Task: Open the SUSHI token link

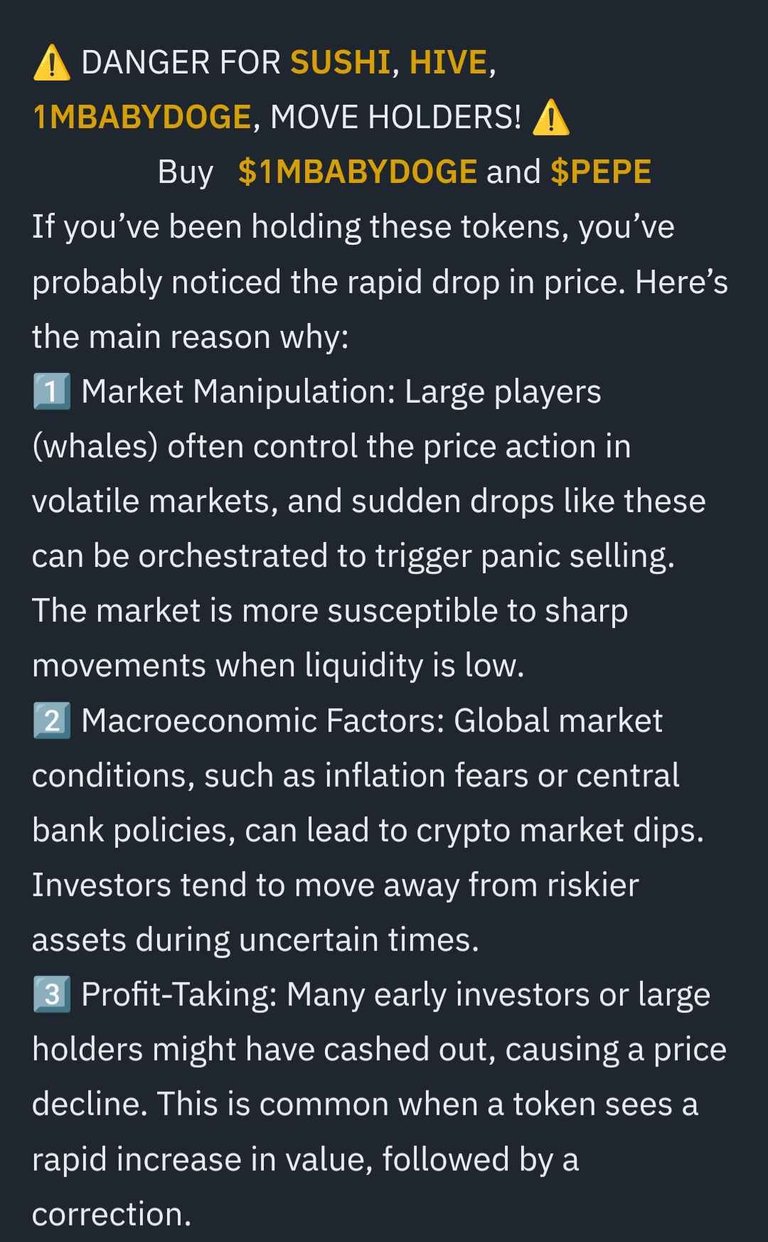Action: [339, 64]
